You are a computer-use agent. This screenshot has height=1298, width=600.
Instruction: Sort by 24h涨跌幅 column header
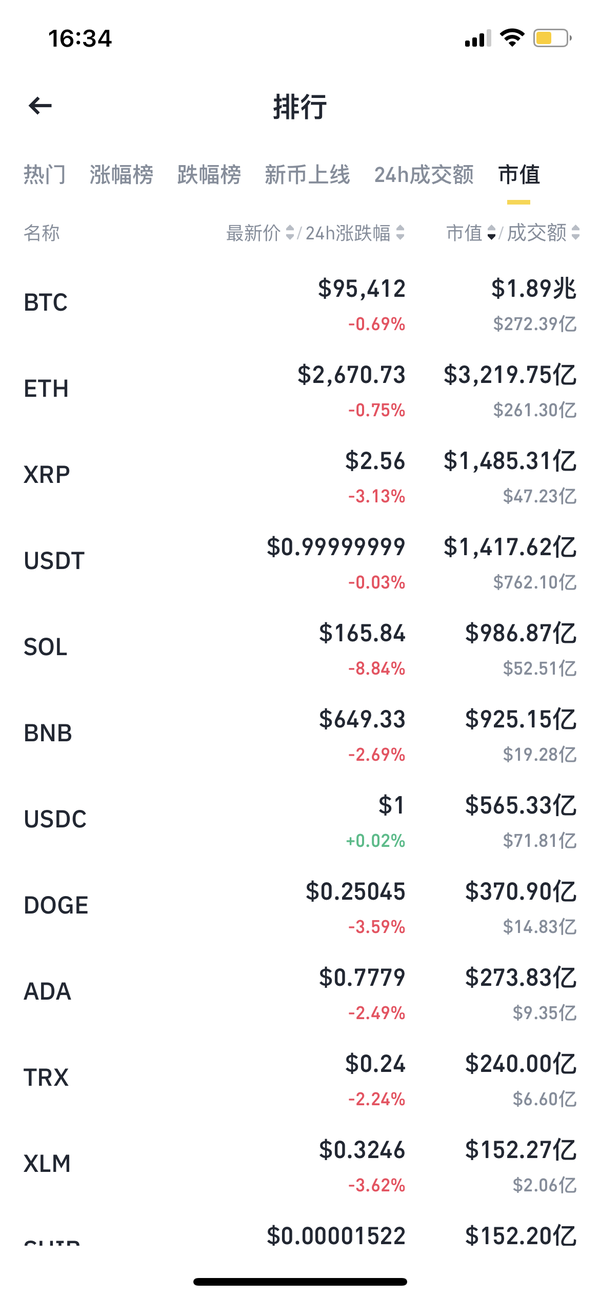(355, 233)
